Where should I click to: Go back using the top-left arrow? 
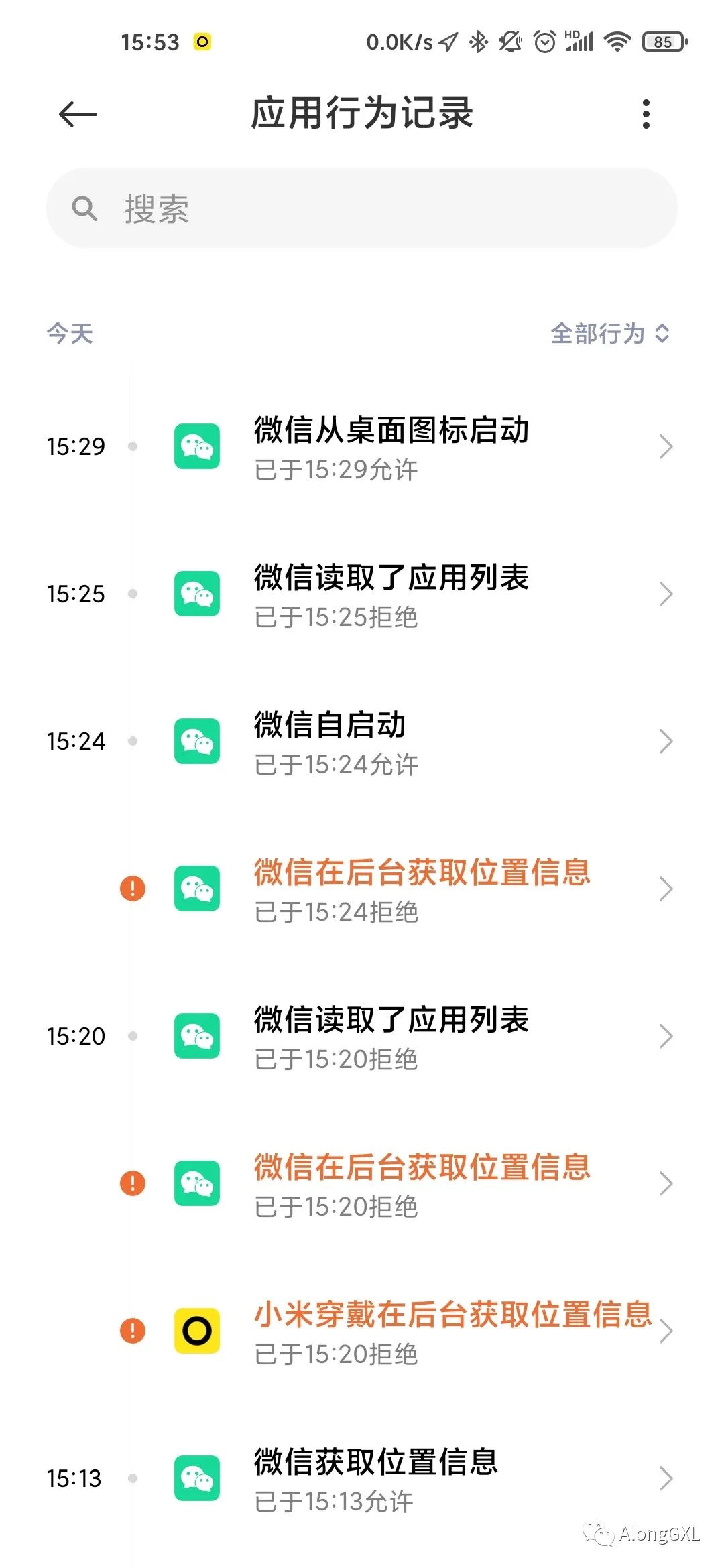coord(78,114)
